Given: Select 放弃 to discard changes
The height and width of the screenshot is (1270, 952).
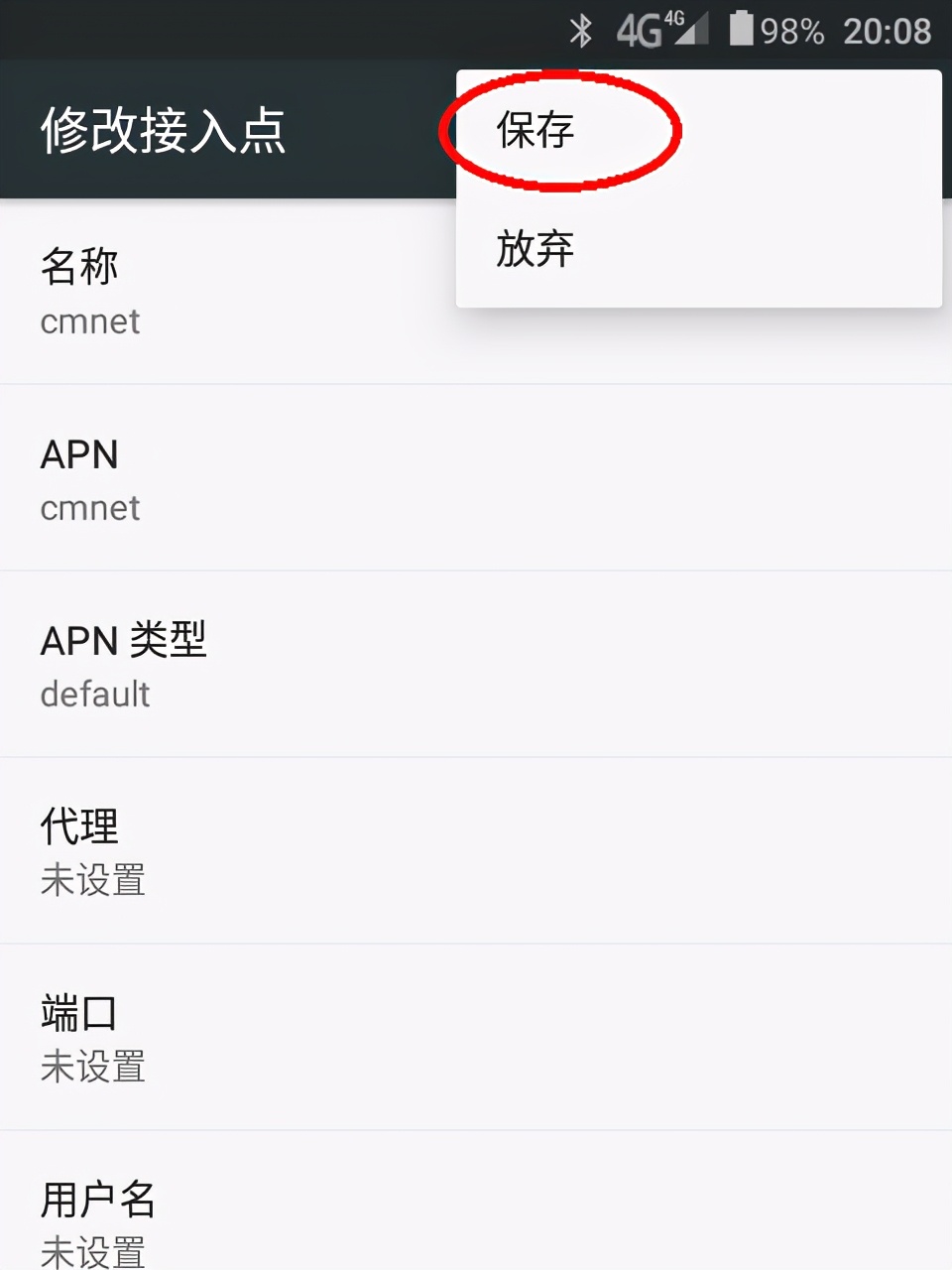Looking at the screenshot, I should click(535, 250).
